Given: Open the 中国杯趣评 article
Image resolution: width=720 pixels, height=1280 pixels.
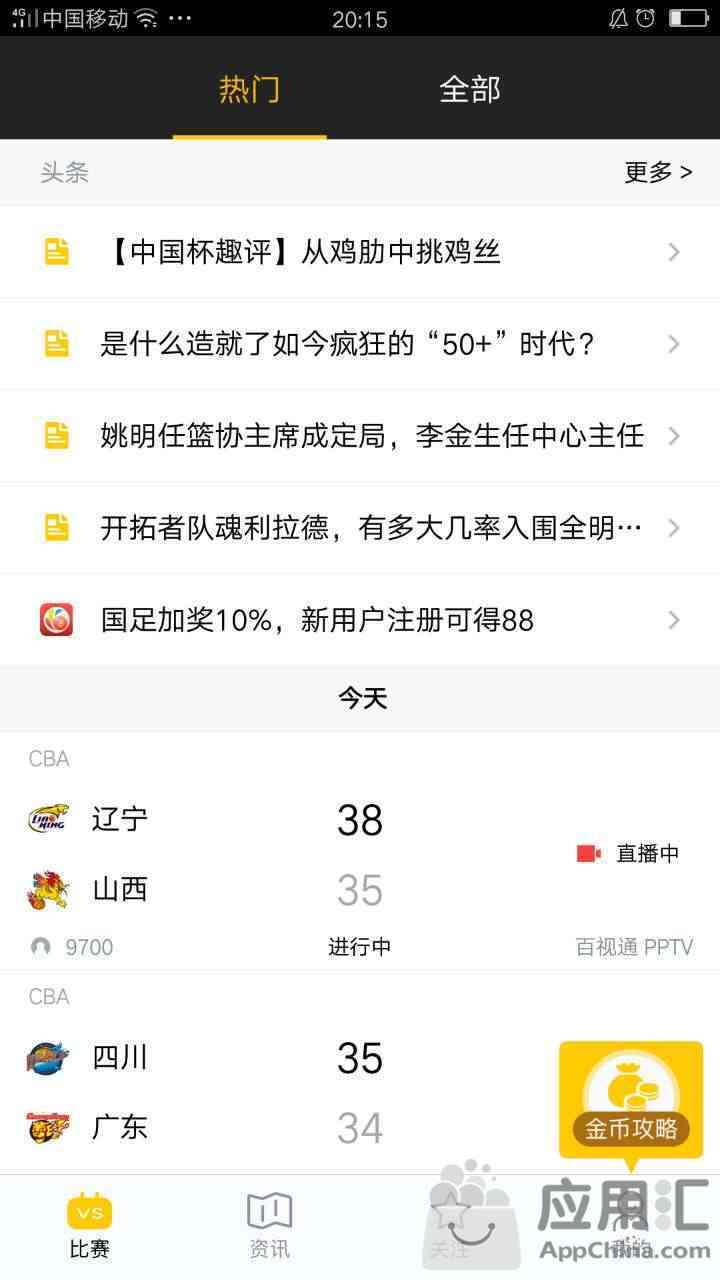Looking at the screenshot, I should tap(360, 252).
